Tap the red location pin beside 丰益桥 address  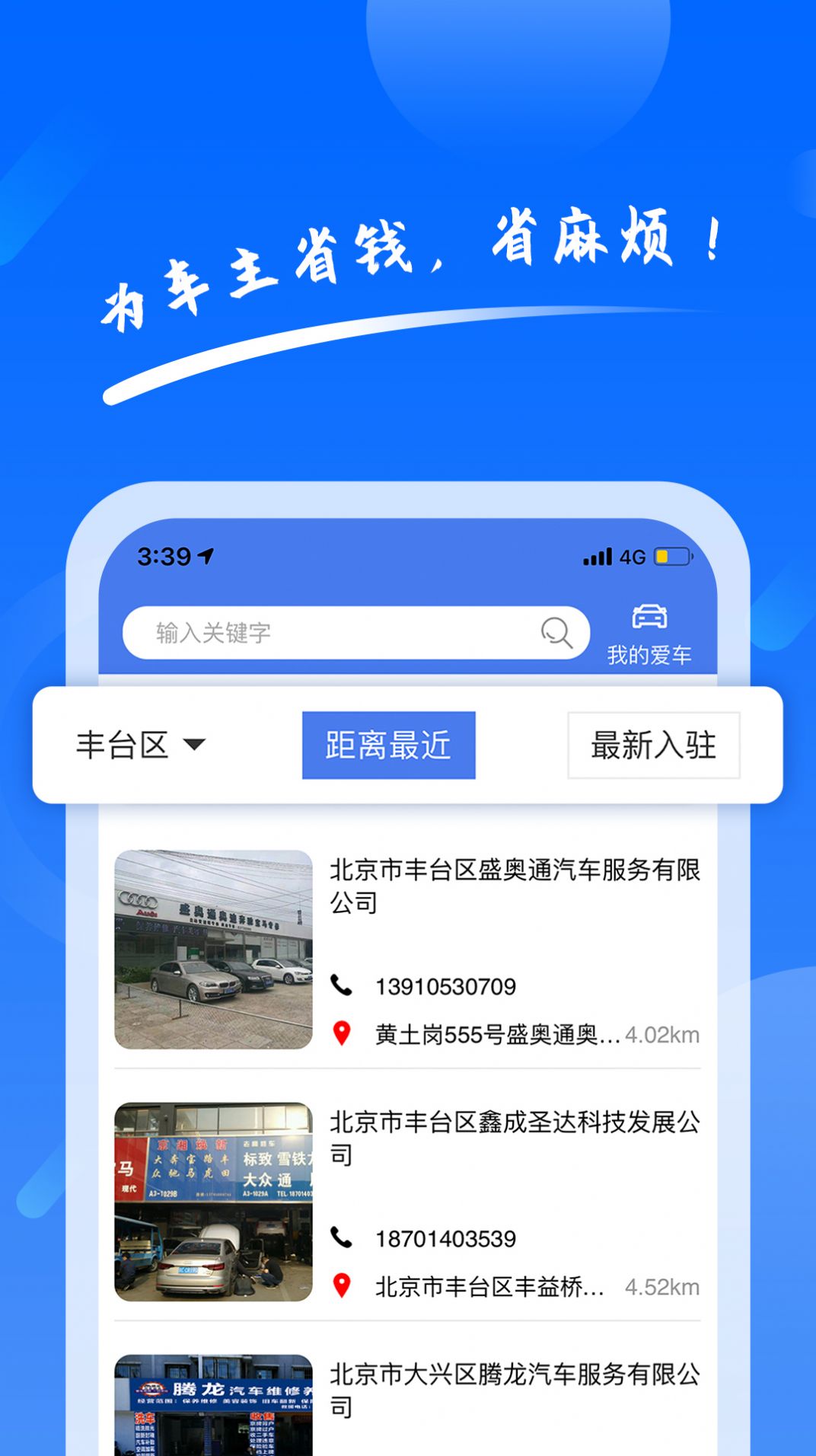343,1287
